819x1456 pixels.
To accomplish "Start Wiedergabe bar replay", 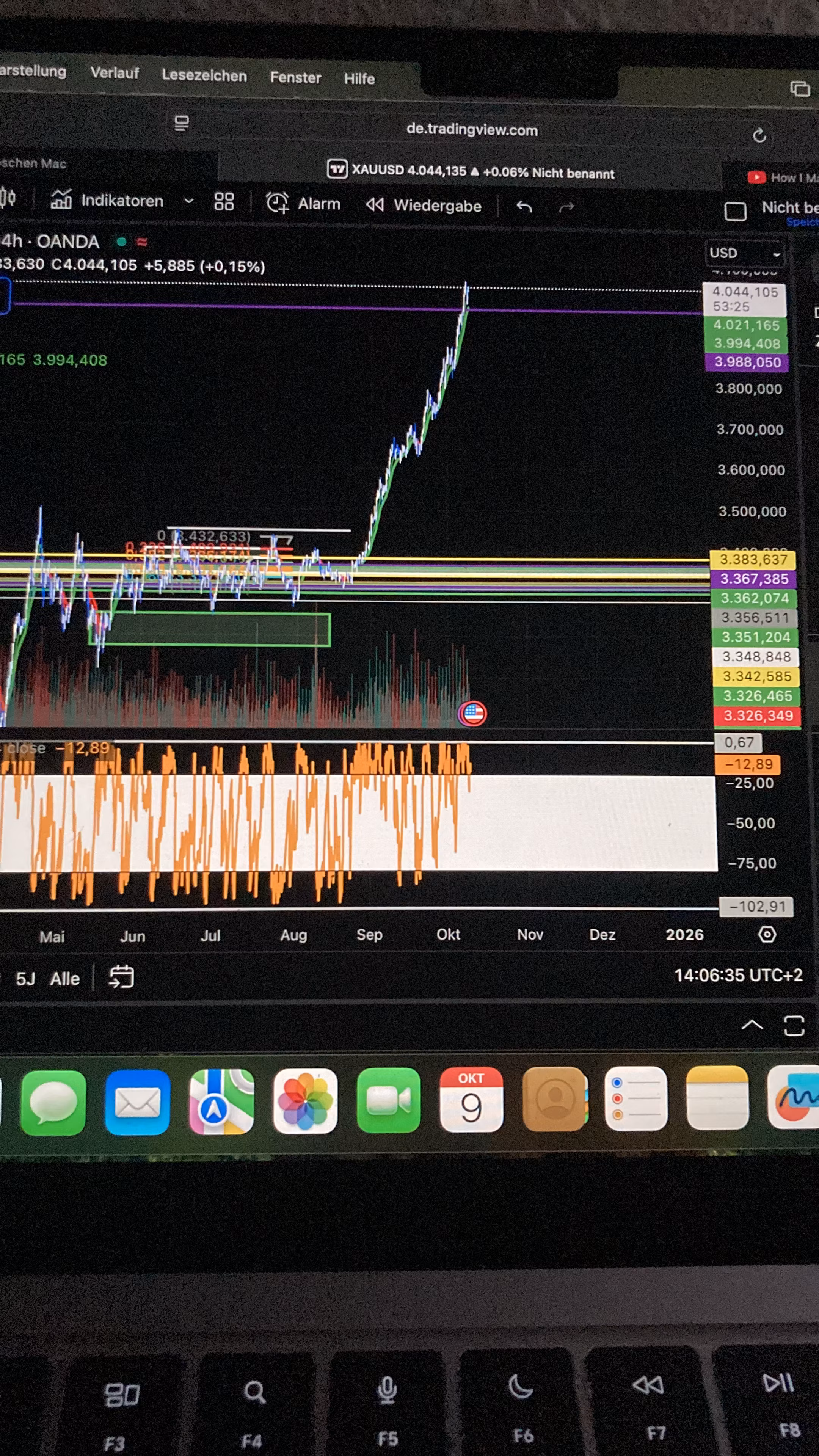I will [424, 205].
